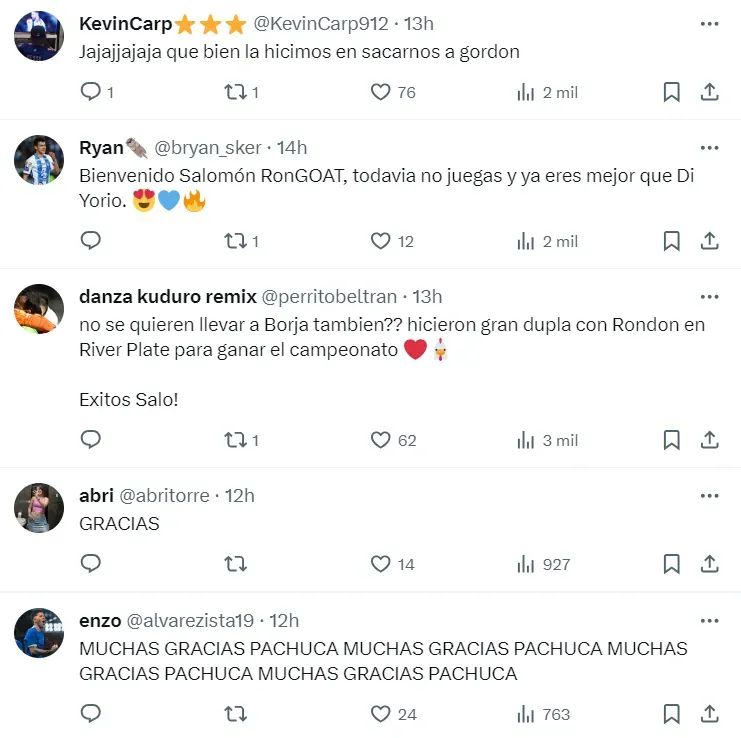
Task: Share enzo's tweet
Action: 709,714
